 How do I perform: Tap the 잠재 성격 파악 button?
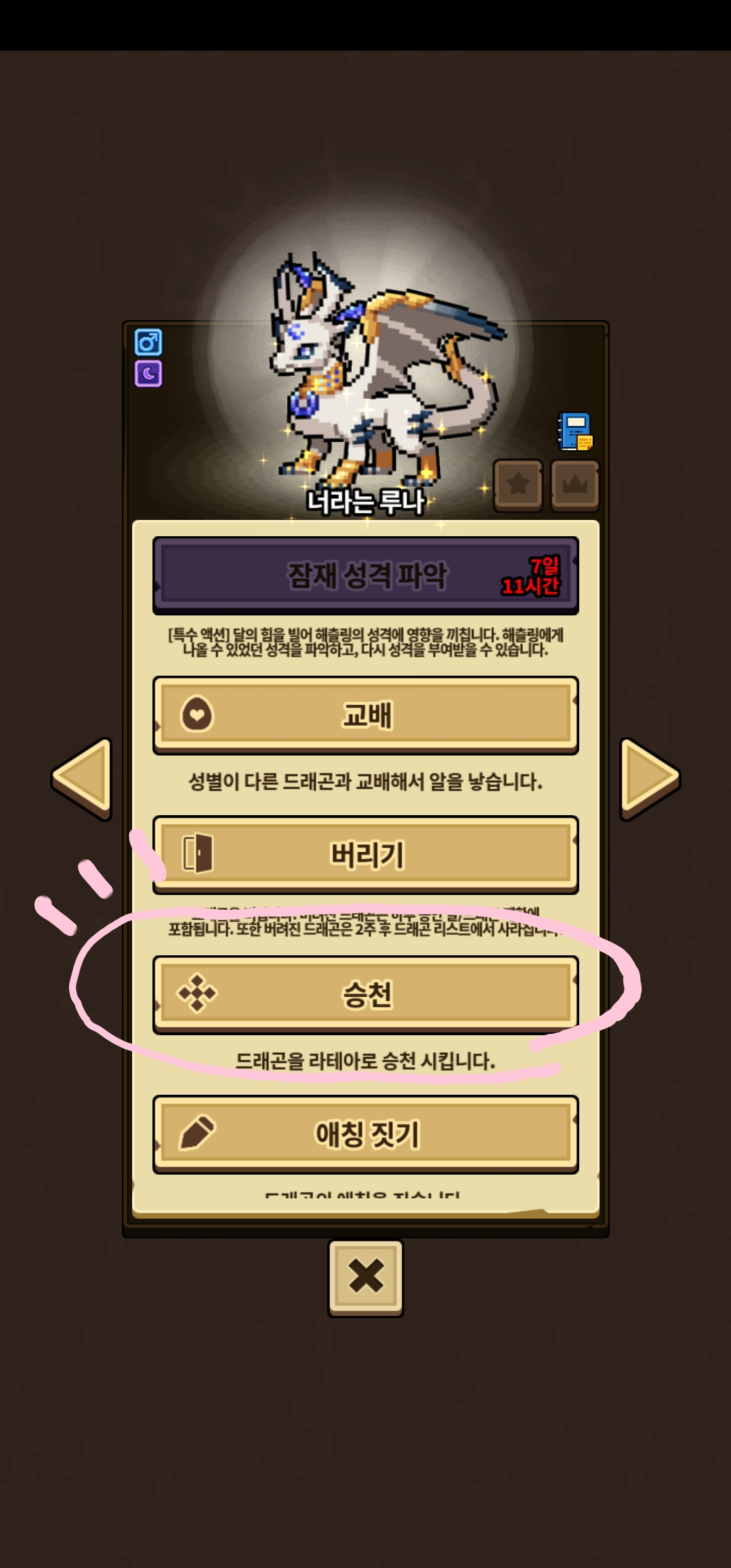(365, 575)
